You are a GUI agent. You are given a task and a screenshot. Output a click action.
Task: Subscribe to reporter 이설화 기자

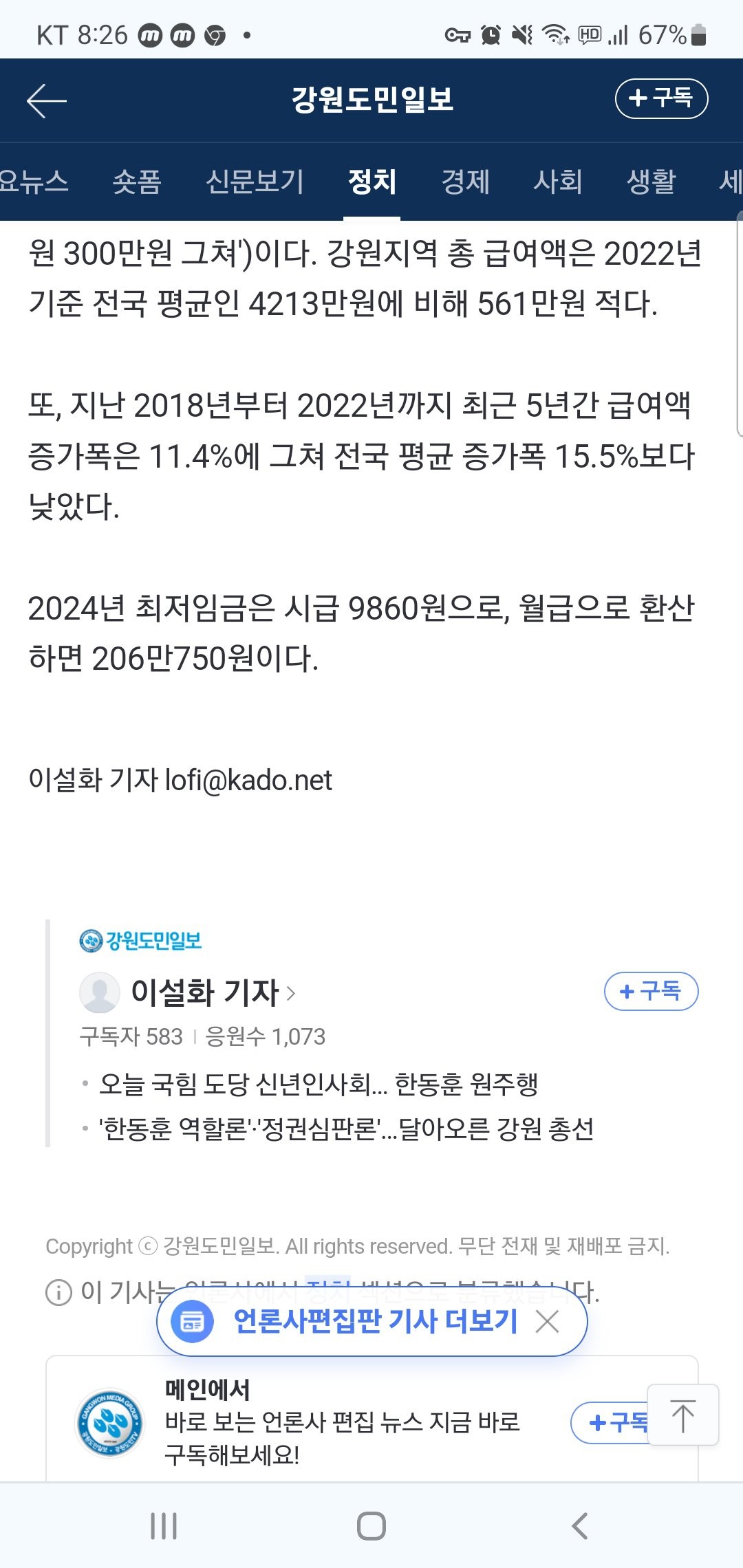click(x=650, y=992)
